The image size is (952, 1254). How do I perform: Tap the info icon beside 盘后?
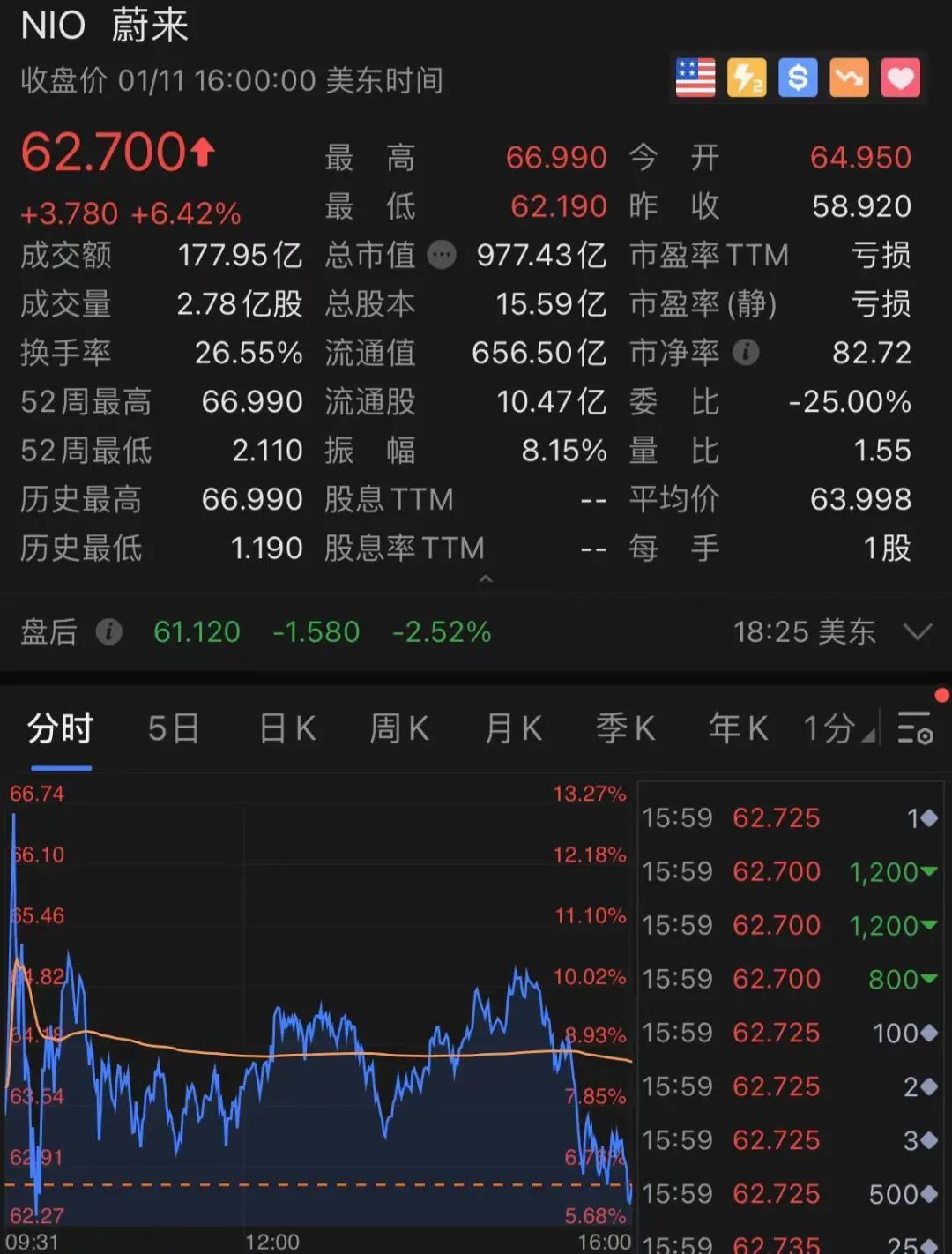pyautogui.click(x=109, y=631)
